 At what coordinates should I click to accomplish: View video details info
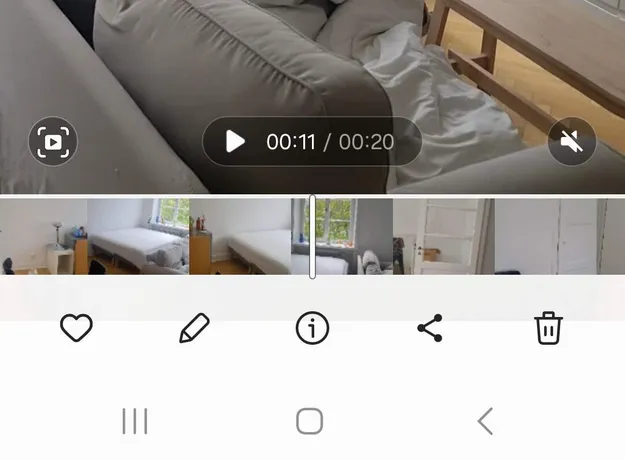(312, 328)
